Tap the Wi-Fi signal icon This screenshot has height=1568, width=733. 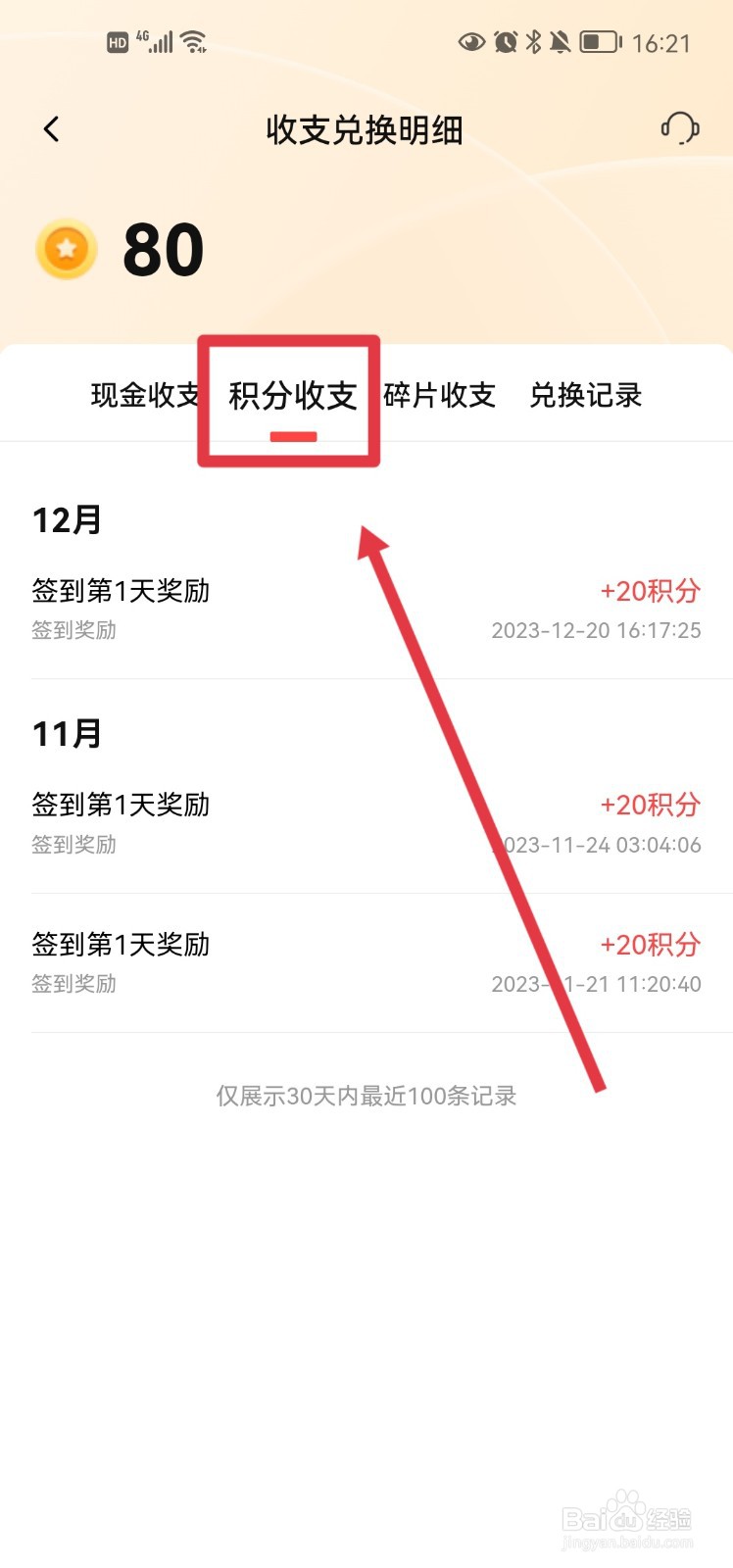193,40
